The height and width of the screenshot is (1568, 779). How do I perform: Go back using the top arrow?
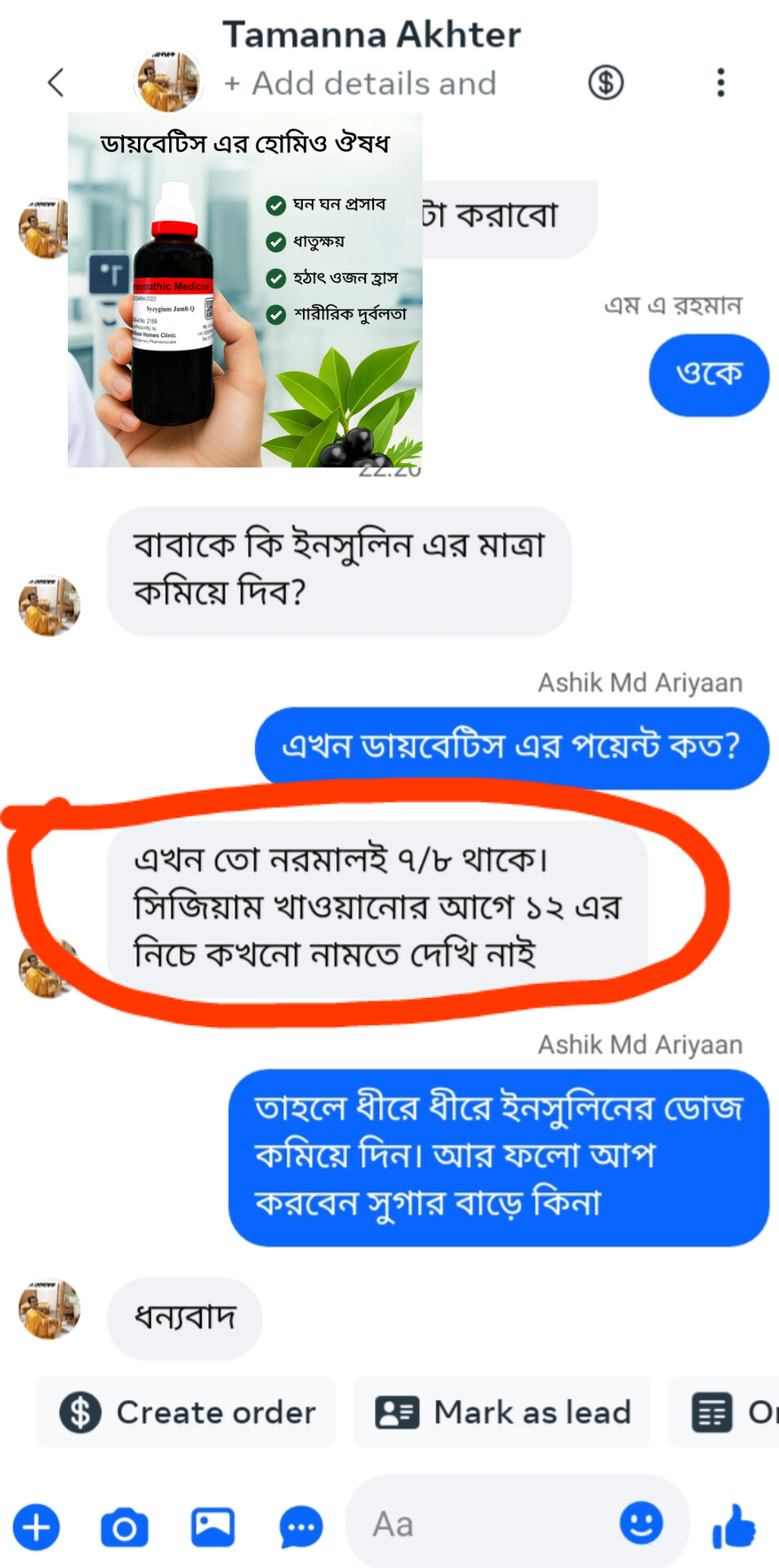click(x=56, y=82)
